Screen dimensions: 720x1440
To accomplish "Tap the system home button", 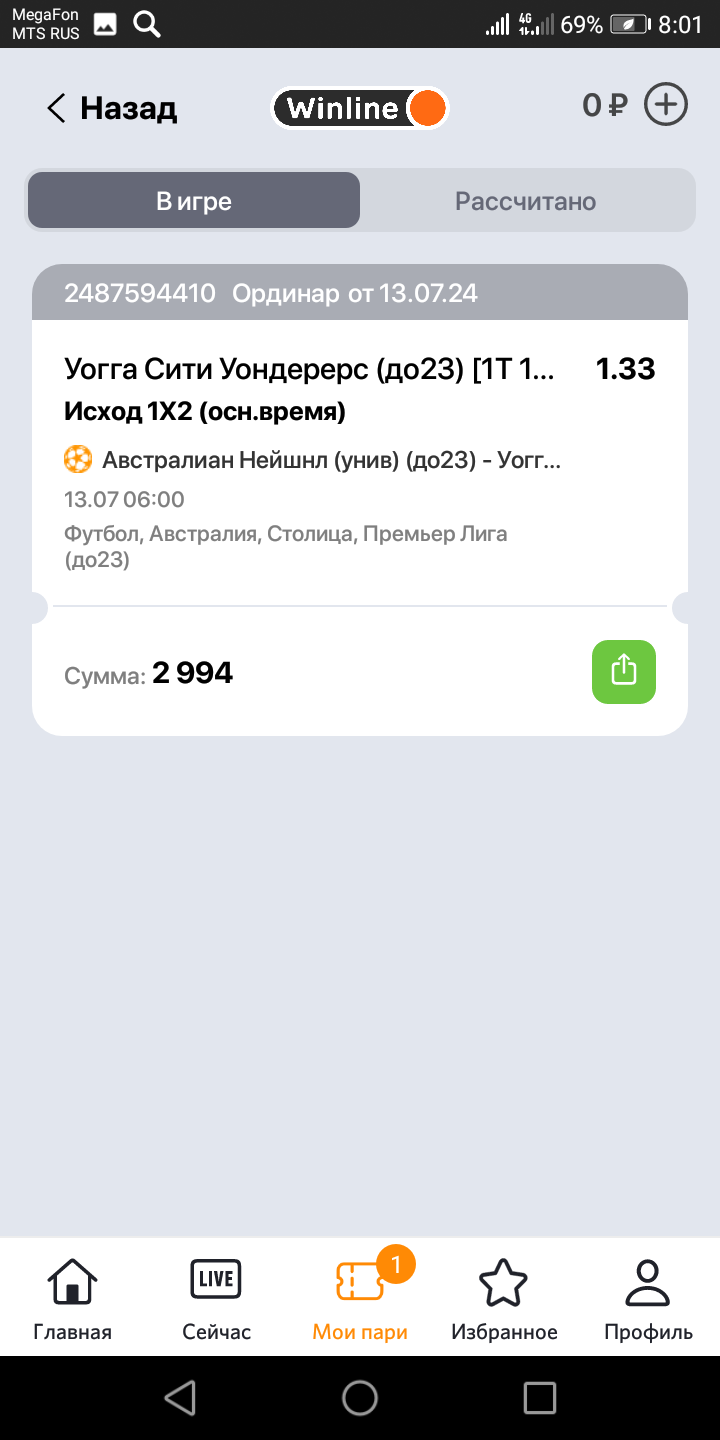I will click(360, 1398).
